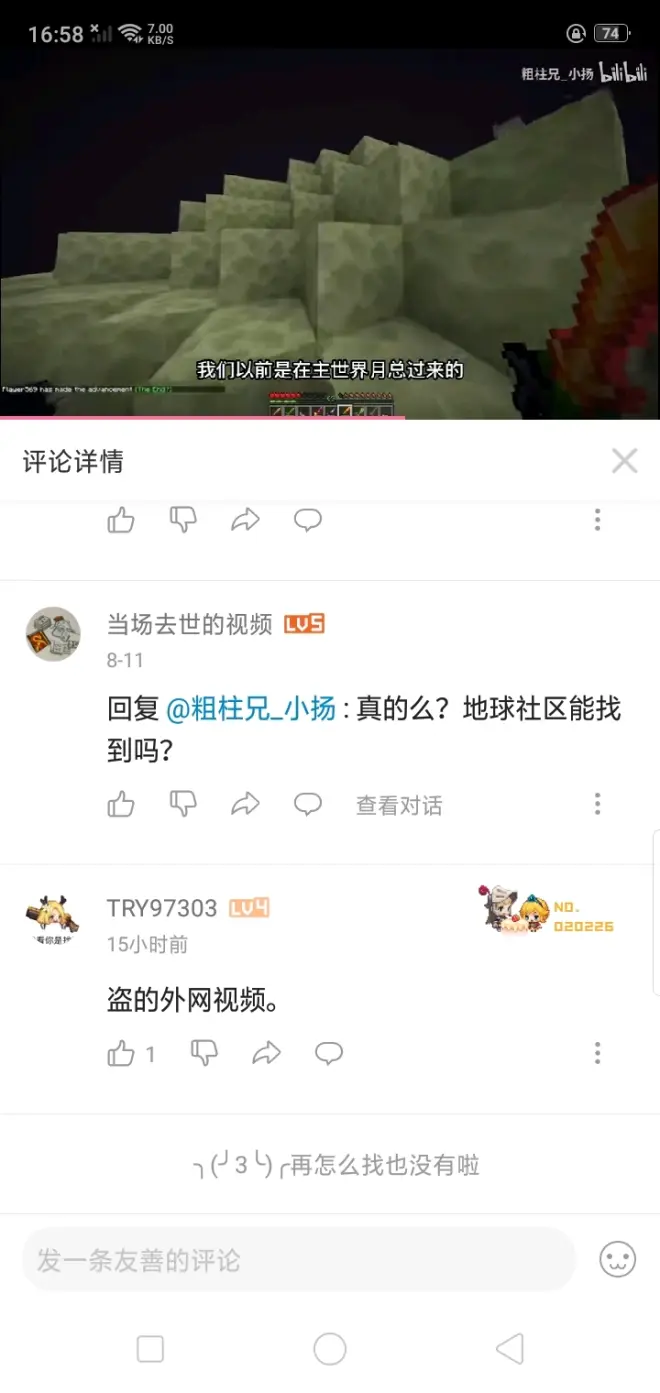Open 查看对话 to view the conversation
Screen dimensions: 660x1393
click(399, 805)
